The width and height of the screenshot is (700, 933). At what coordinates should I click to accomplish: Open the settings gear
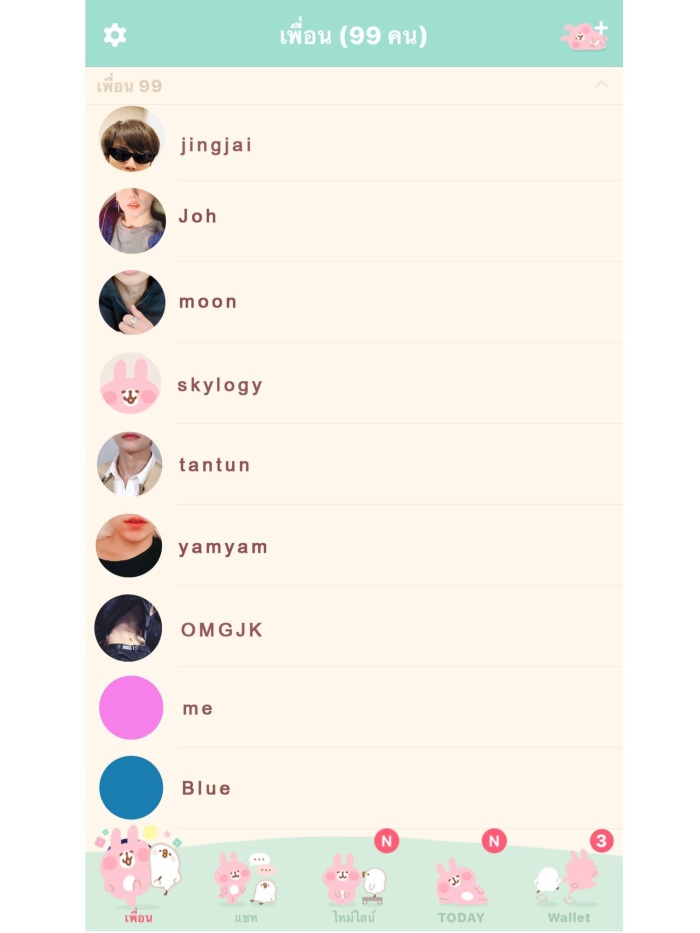[115, 36]
